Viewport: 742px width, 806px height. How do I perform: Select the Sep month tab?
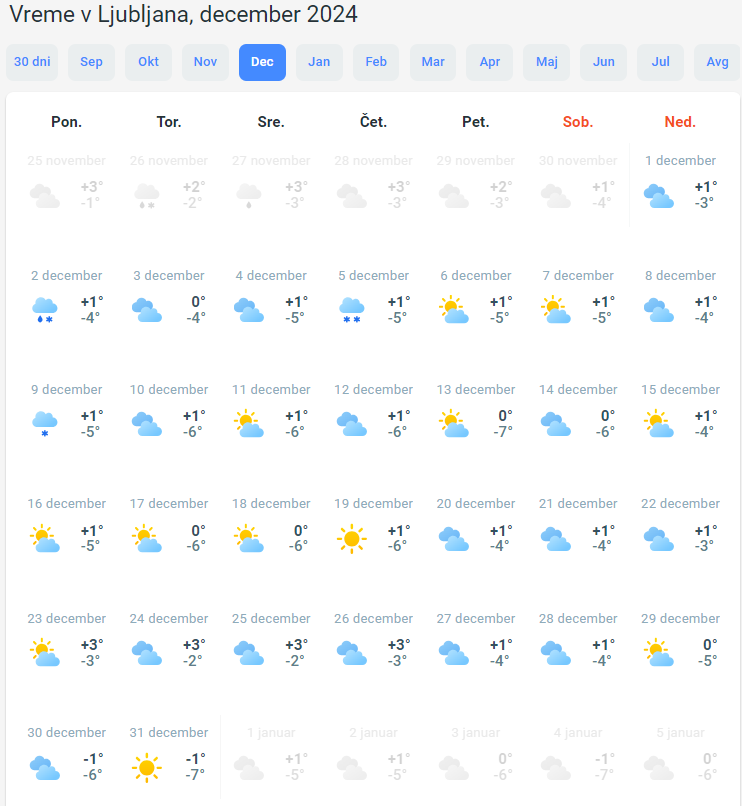(x=91, y=62)
